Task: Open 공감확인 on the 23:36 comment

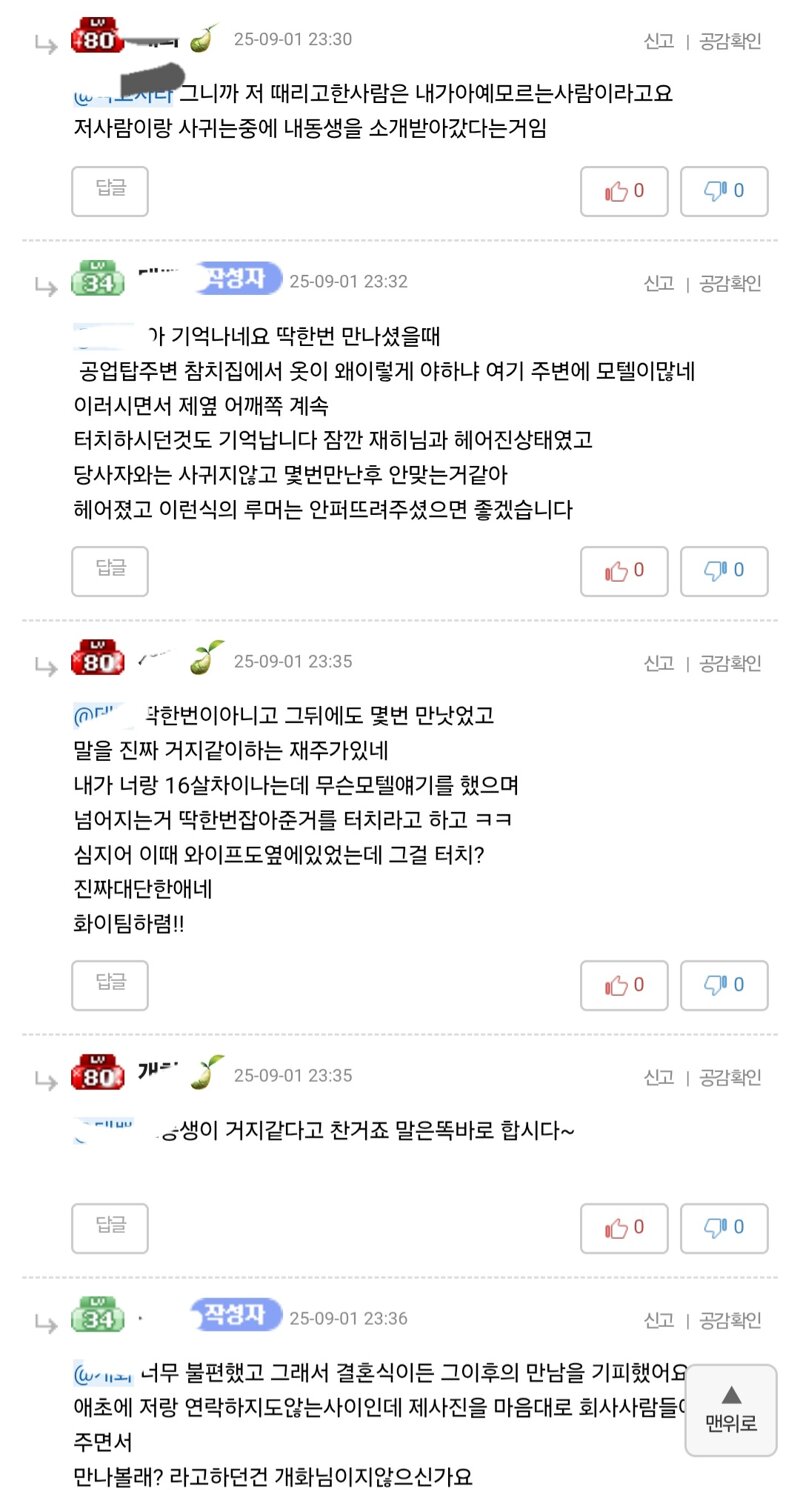Action: (730, 1320)
